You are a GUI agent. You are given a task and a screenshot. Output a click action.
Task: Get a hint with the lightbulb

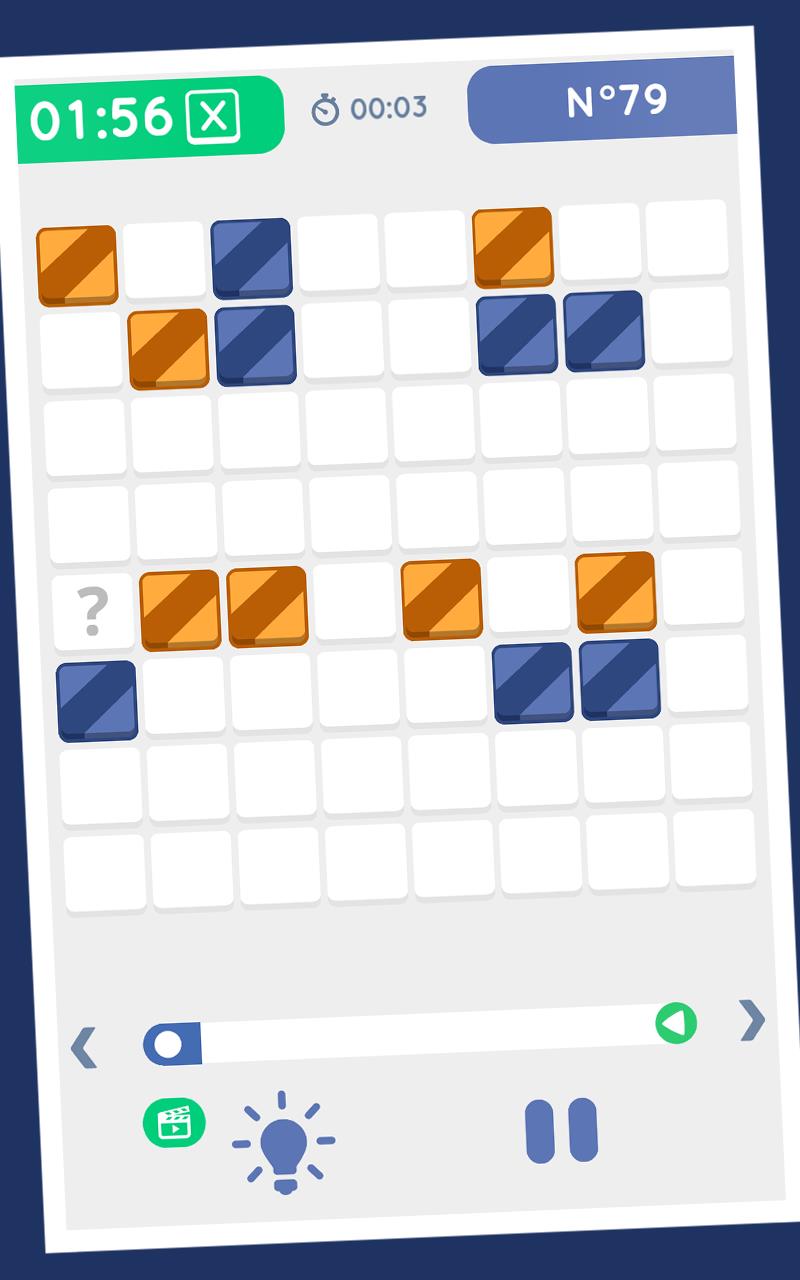284,1141
